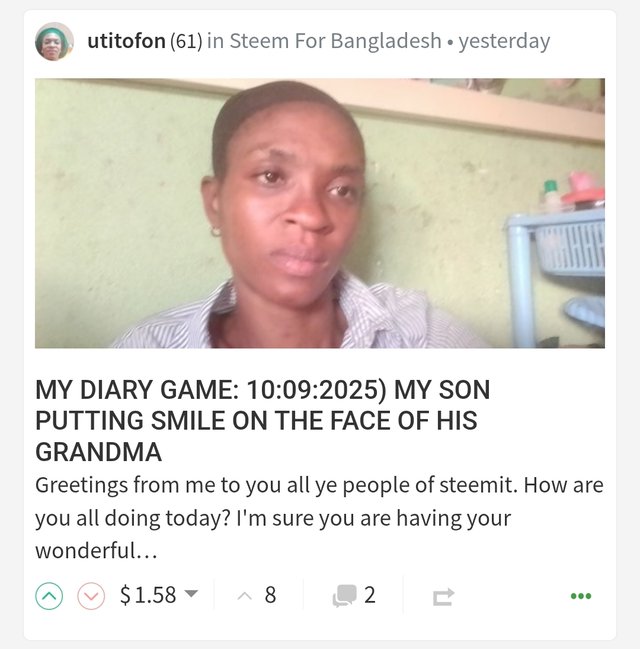Open the Steem For Bangladesh community
The width and height of the screenshot is (640, 649).
coord(335,41)
